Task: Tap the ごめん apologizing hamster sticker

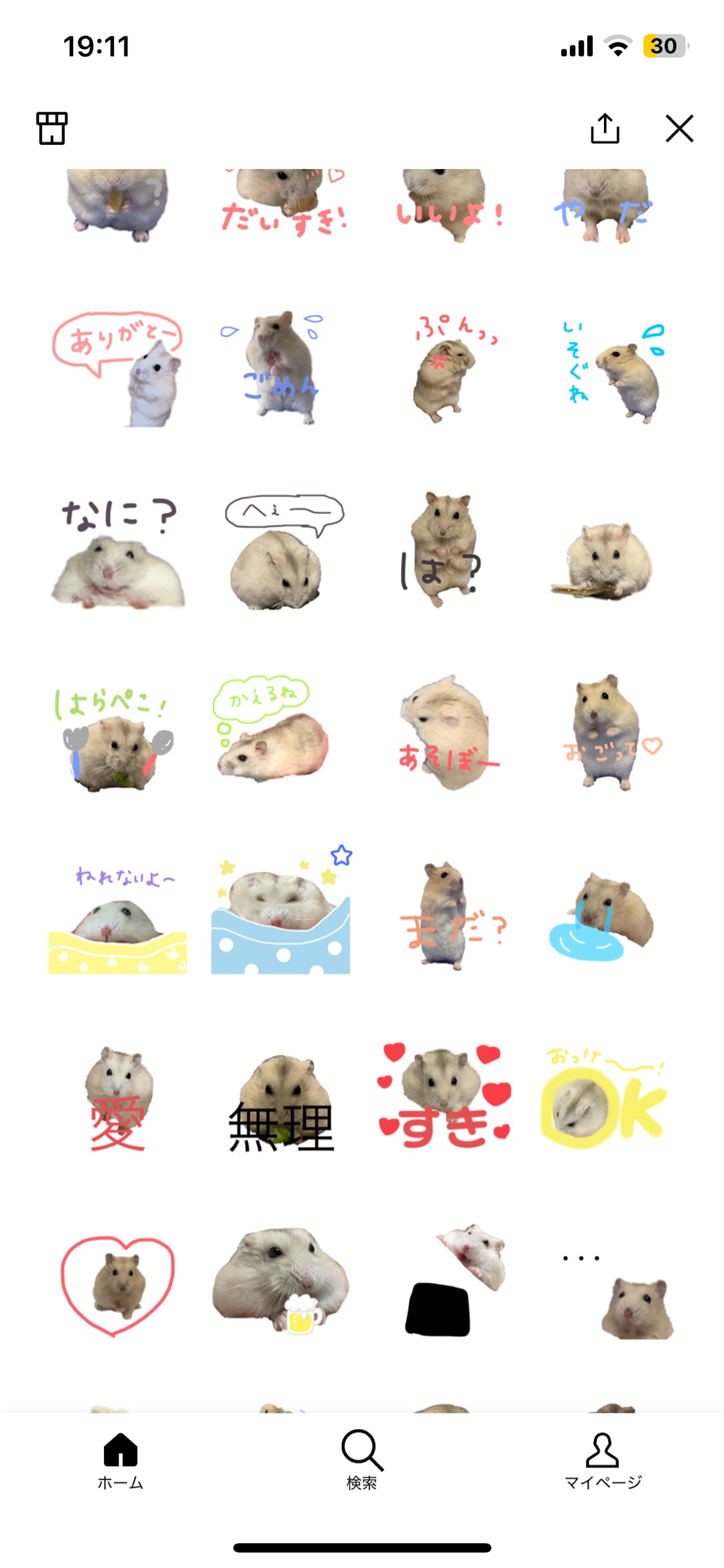Action: tap(280, 366)
